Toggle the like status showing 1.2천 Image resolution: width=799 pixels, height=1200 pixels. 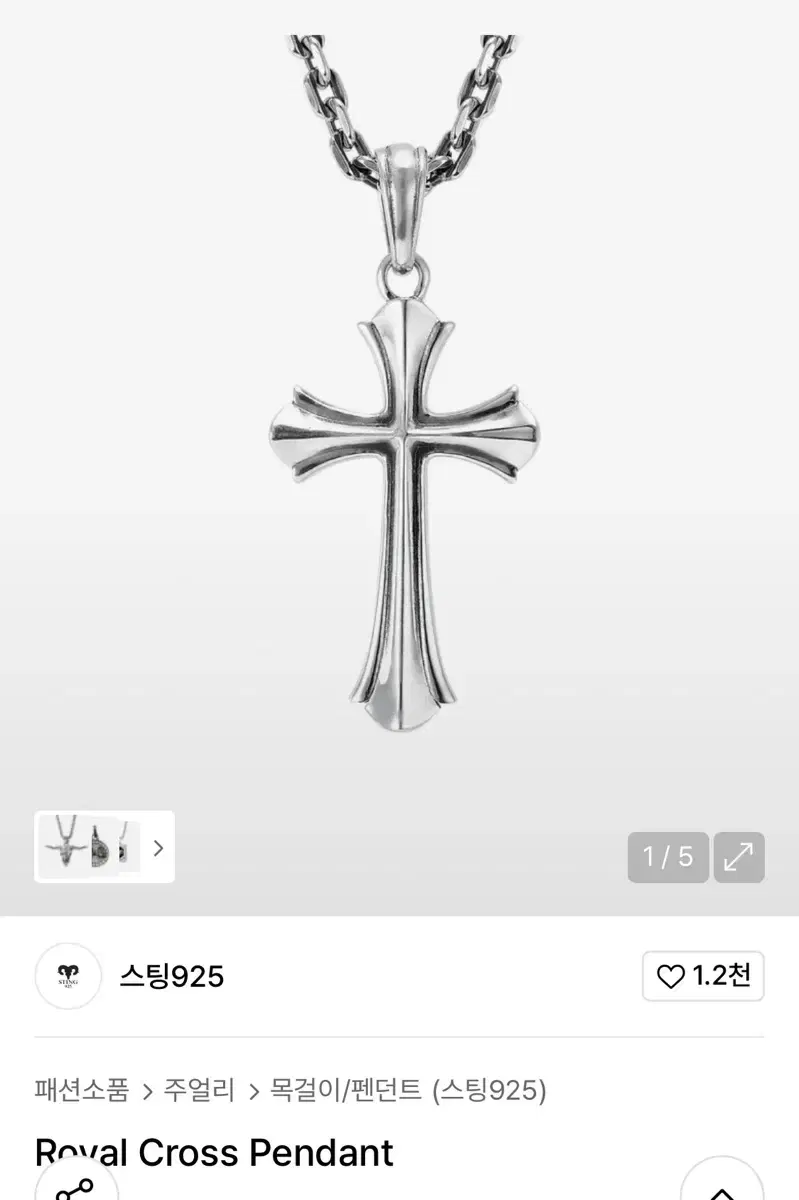click(703, 976)
